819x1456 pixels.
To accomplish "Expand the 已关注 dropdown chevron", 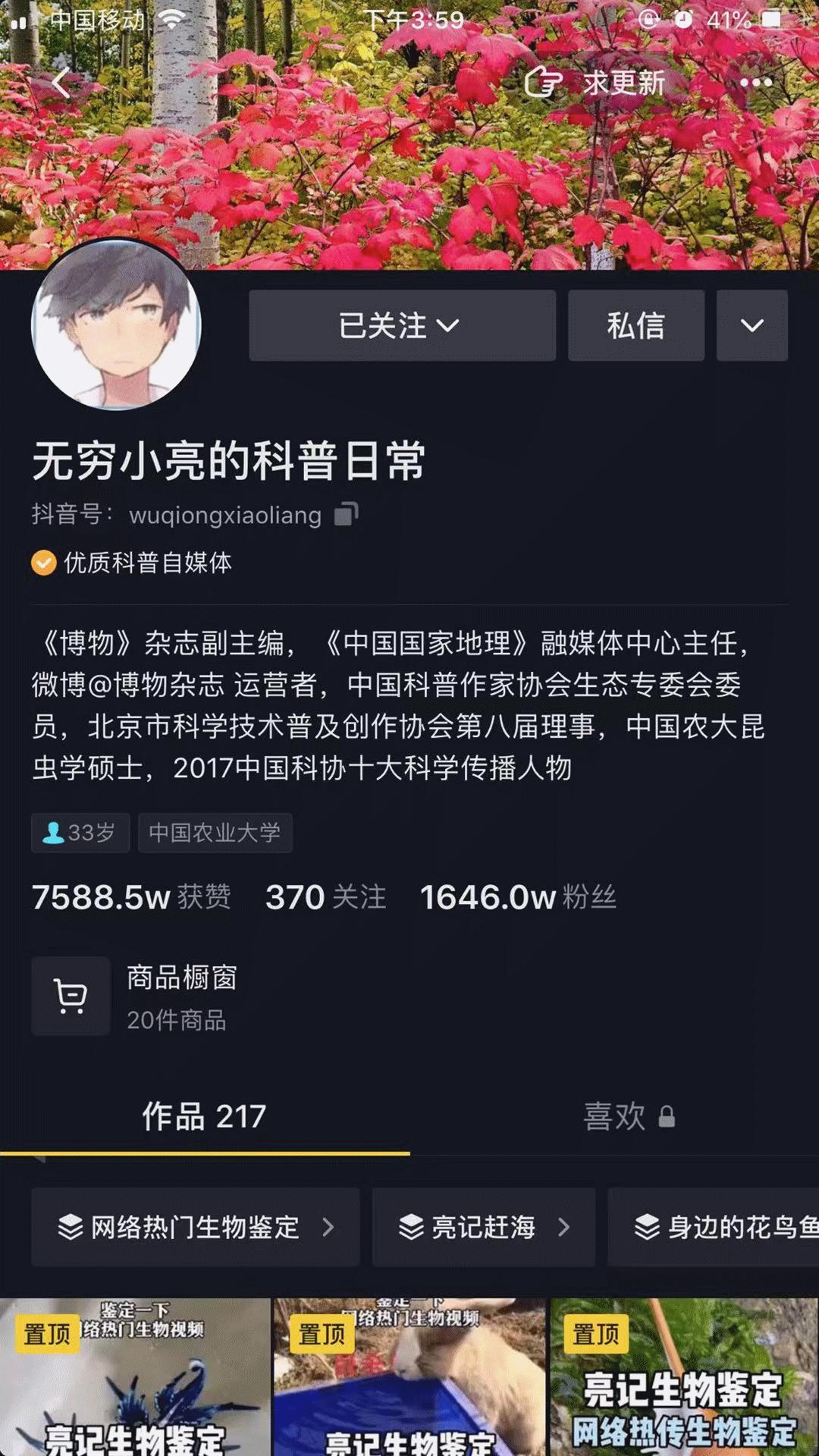I will (449, 325).
